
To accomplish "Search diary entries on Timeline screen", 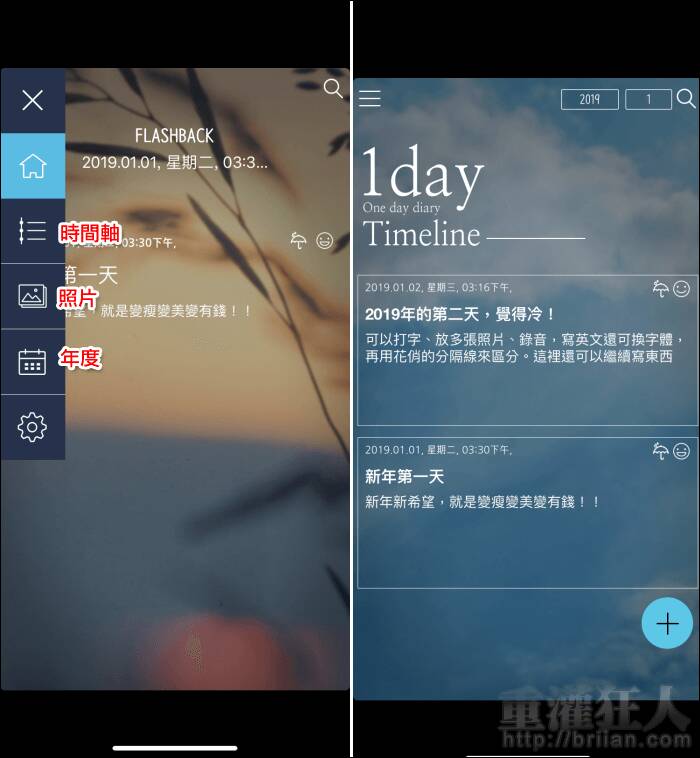I will [686, 98].
